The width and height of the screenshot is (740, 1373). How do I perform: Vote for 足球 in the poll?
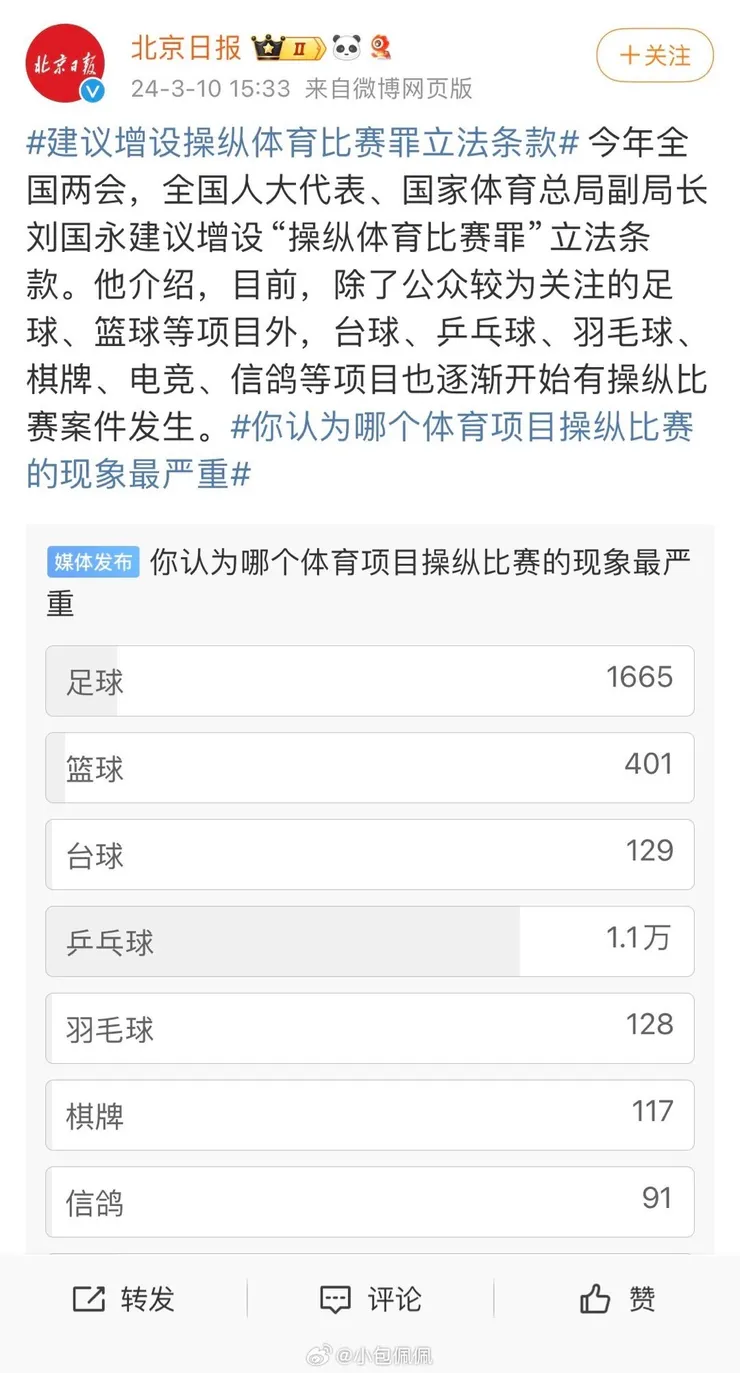tap(370, 681)
